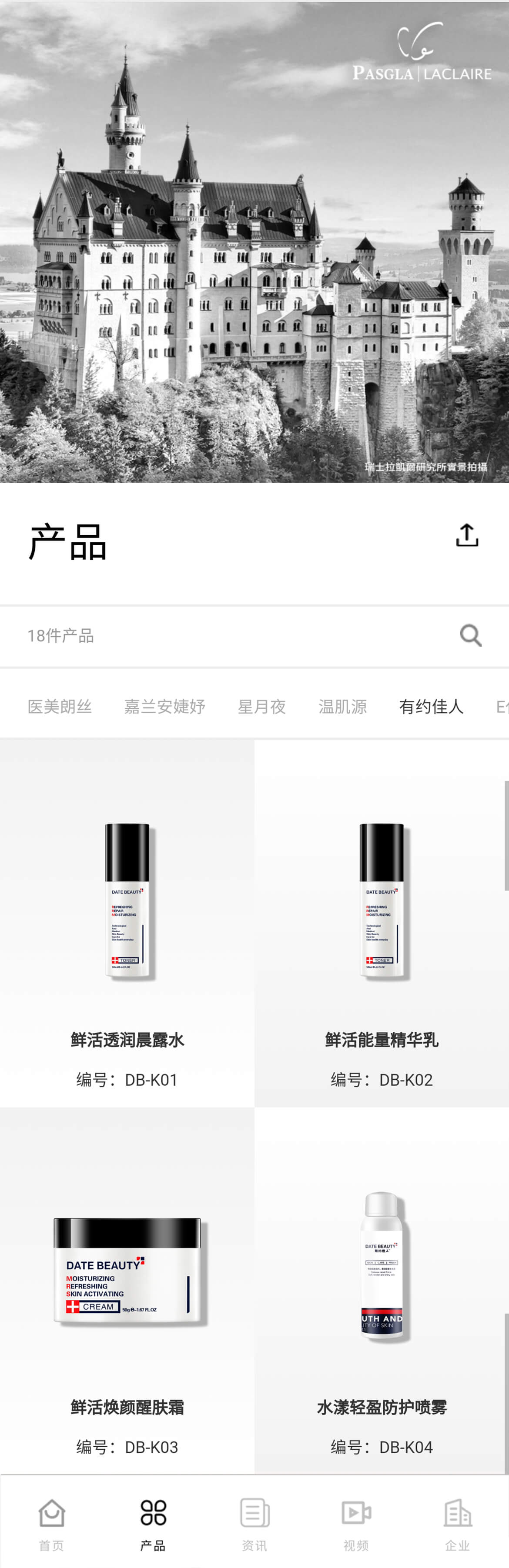View 鲜活能量精华乳 DB-K02 details
This screenshot has height=1568, width=509.
[x=382, y=922]
